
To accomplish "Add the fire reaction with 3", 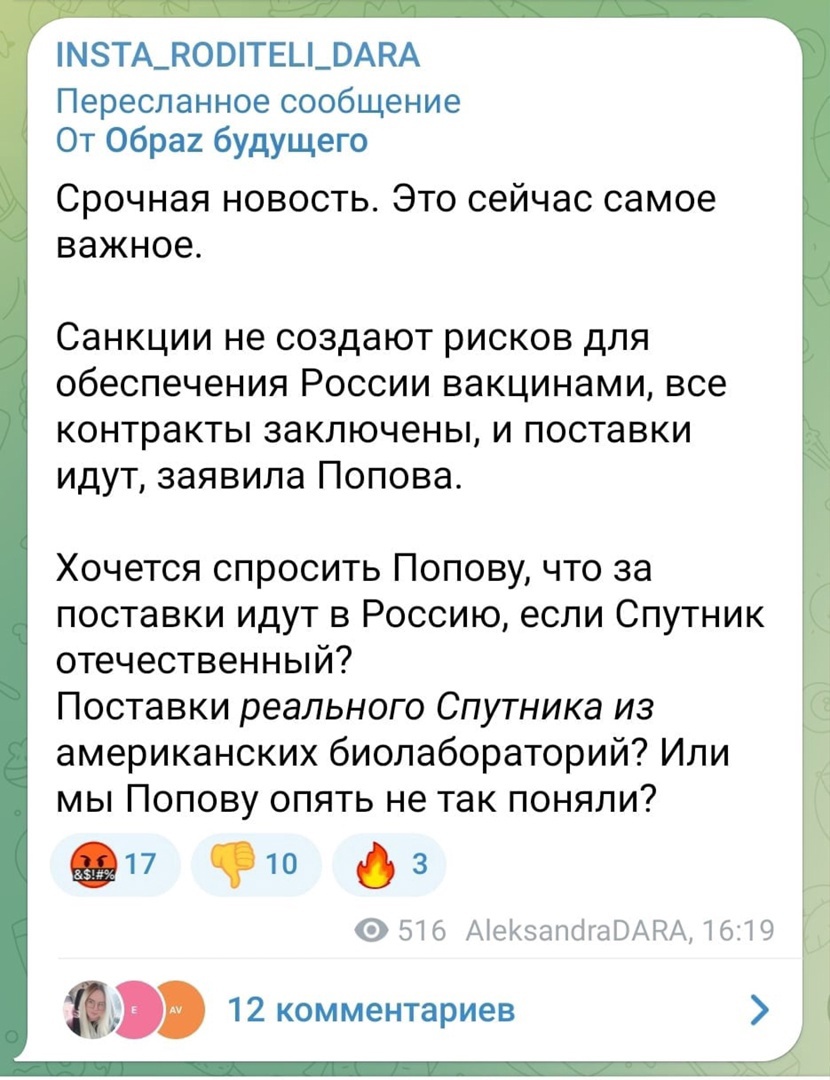I will pos(389,866).
